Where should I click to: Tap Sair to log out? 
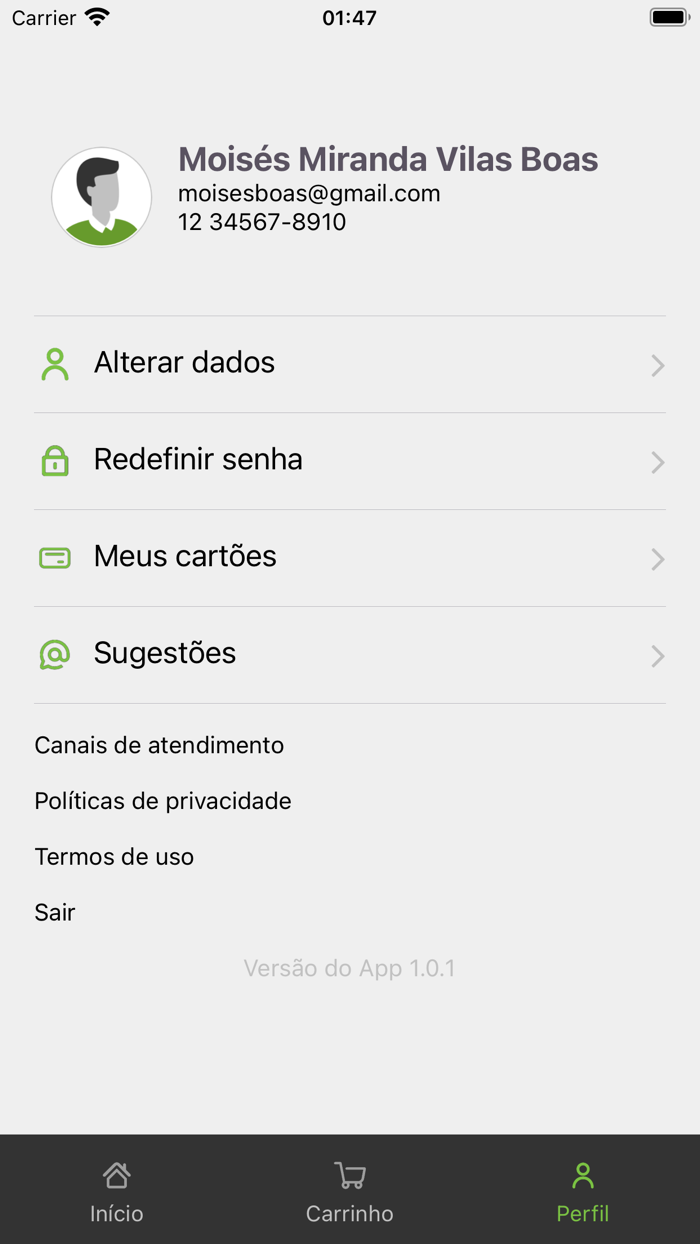55,913
